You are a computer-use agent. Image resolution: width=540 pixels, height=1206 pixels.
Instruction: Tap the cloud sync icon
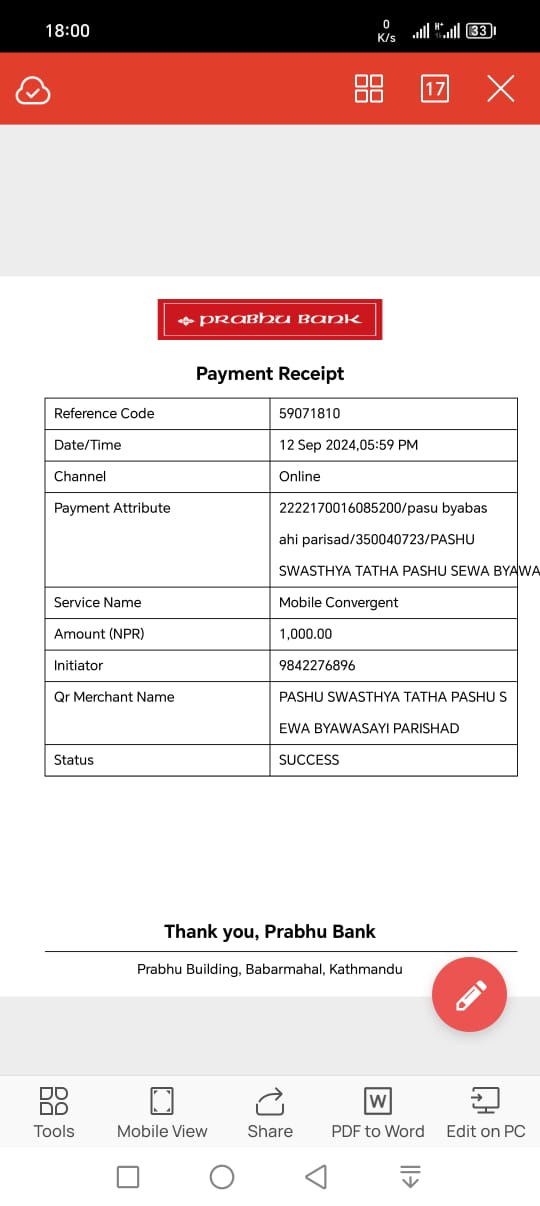point(33,91)
